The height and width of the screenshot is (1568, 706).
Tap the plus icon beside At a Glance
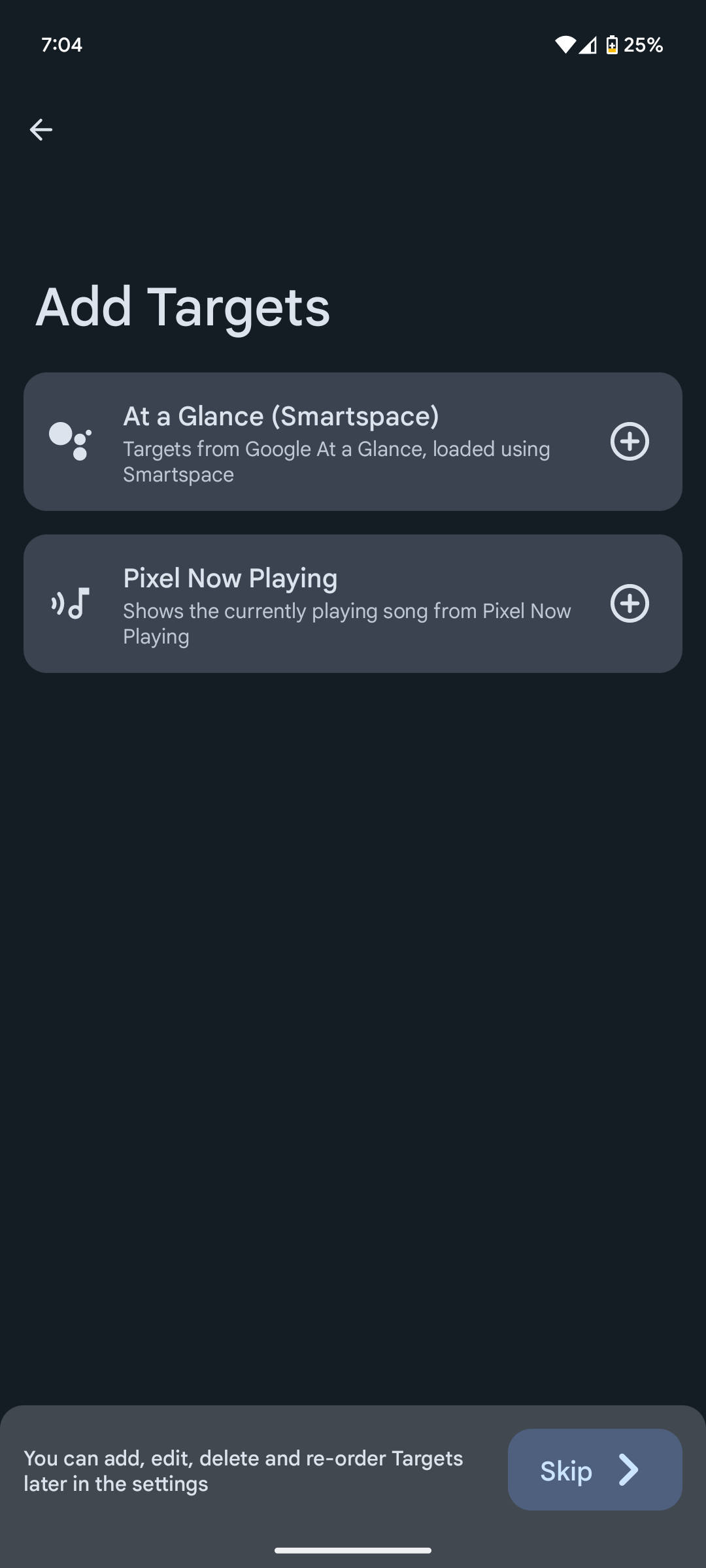[x=630, y=441]
